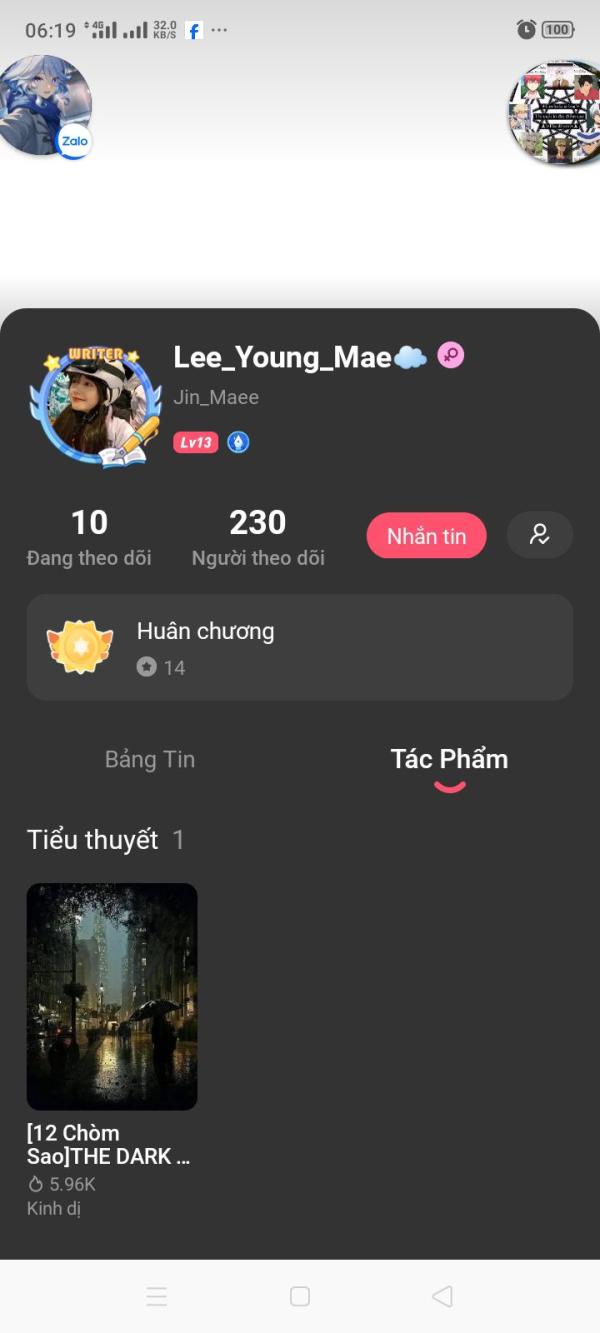Tap the follow user icon button
This screenshot has width=600, height=1333.
(540, 535)
